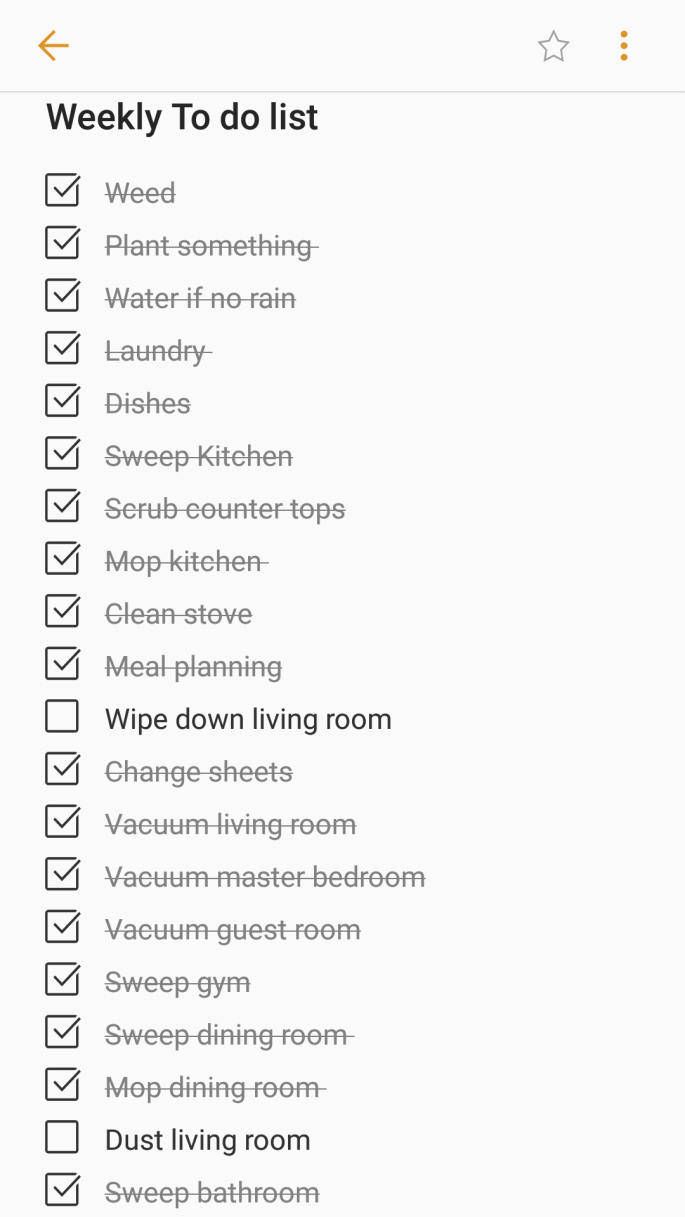The width and height of the screenshot is (685, 1217).
Task: Open the three-dot overflow menu
Action: [624, 46]
